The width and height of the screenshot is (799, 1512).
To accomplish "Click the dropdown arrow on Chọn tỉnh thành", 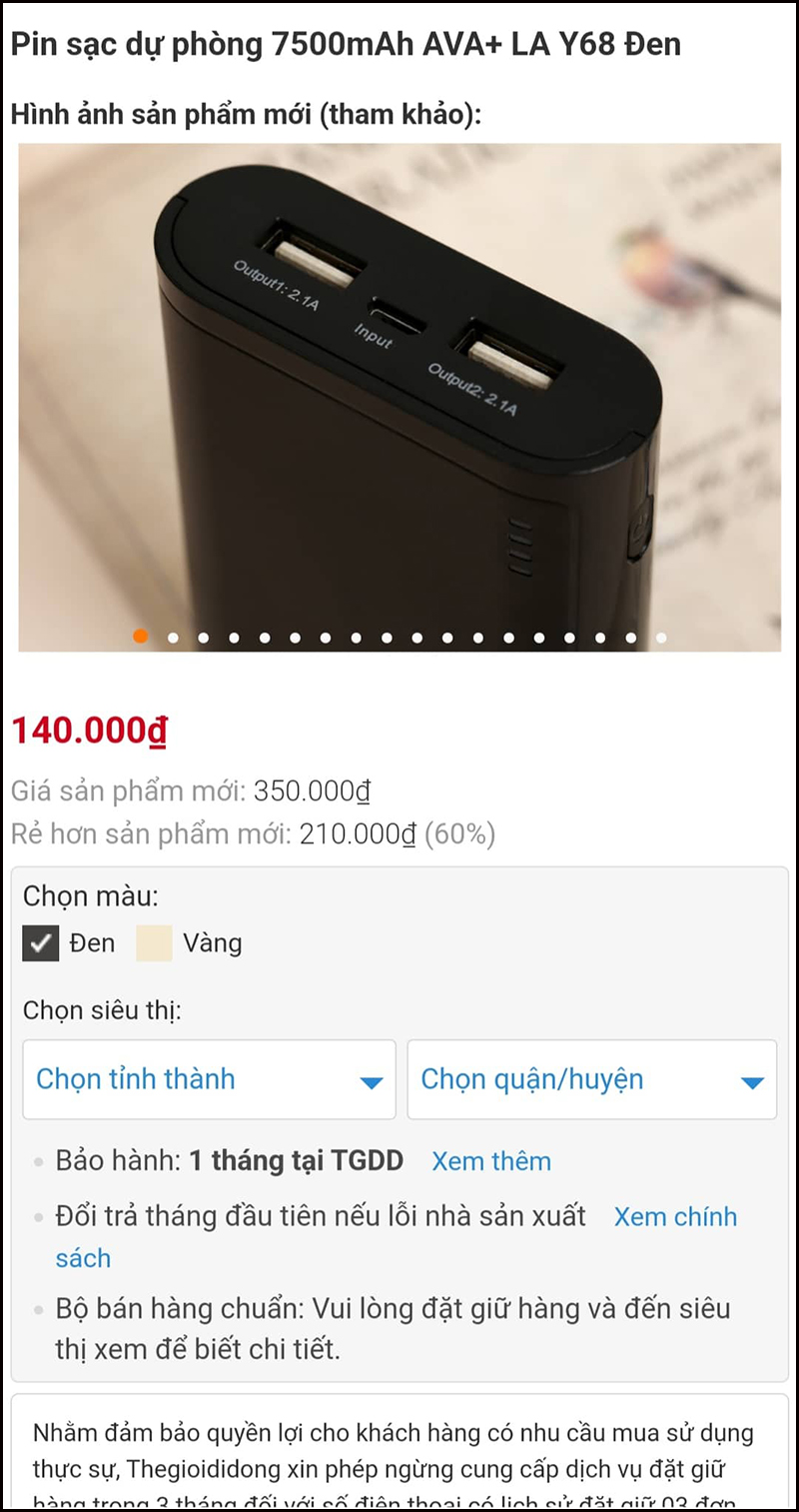I will point(373,1080).
